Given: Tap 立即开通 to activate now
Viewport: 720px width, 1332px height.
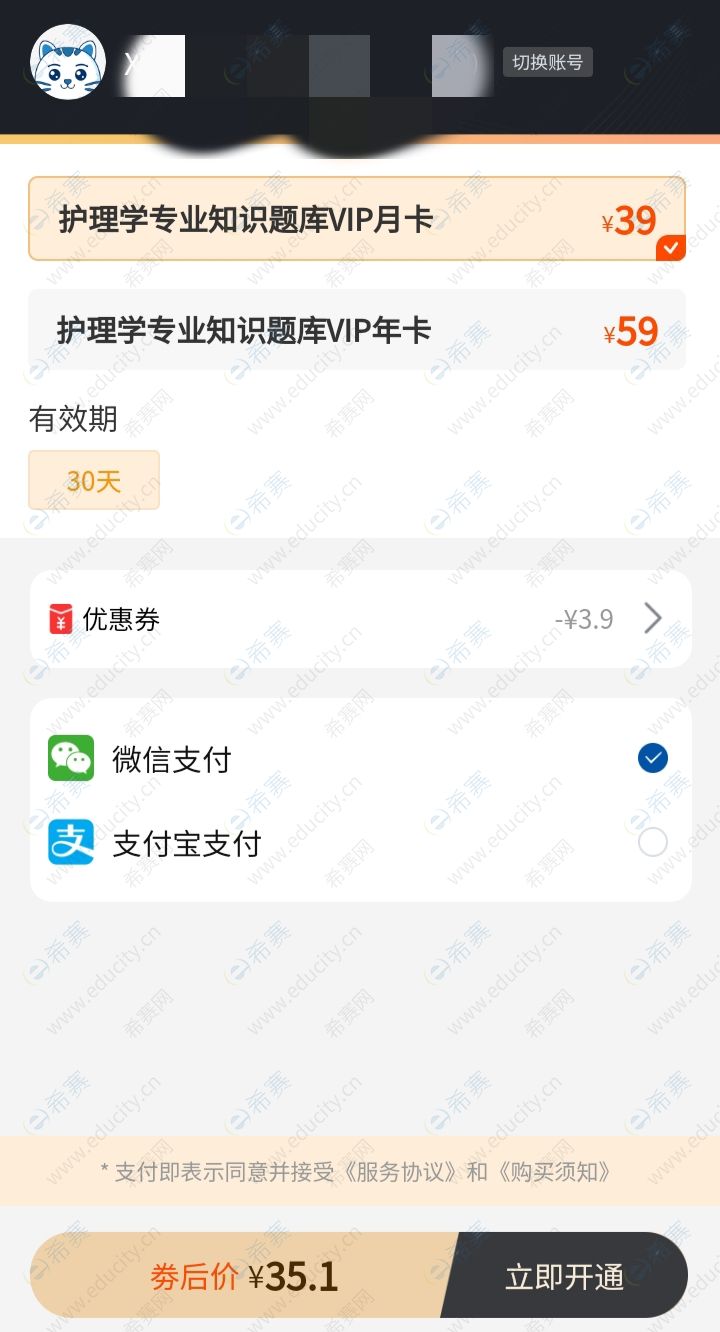Looking at the screenshot, I should 565,1277.
